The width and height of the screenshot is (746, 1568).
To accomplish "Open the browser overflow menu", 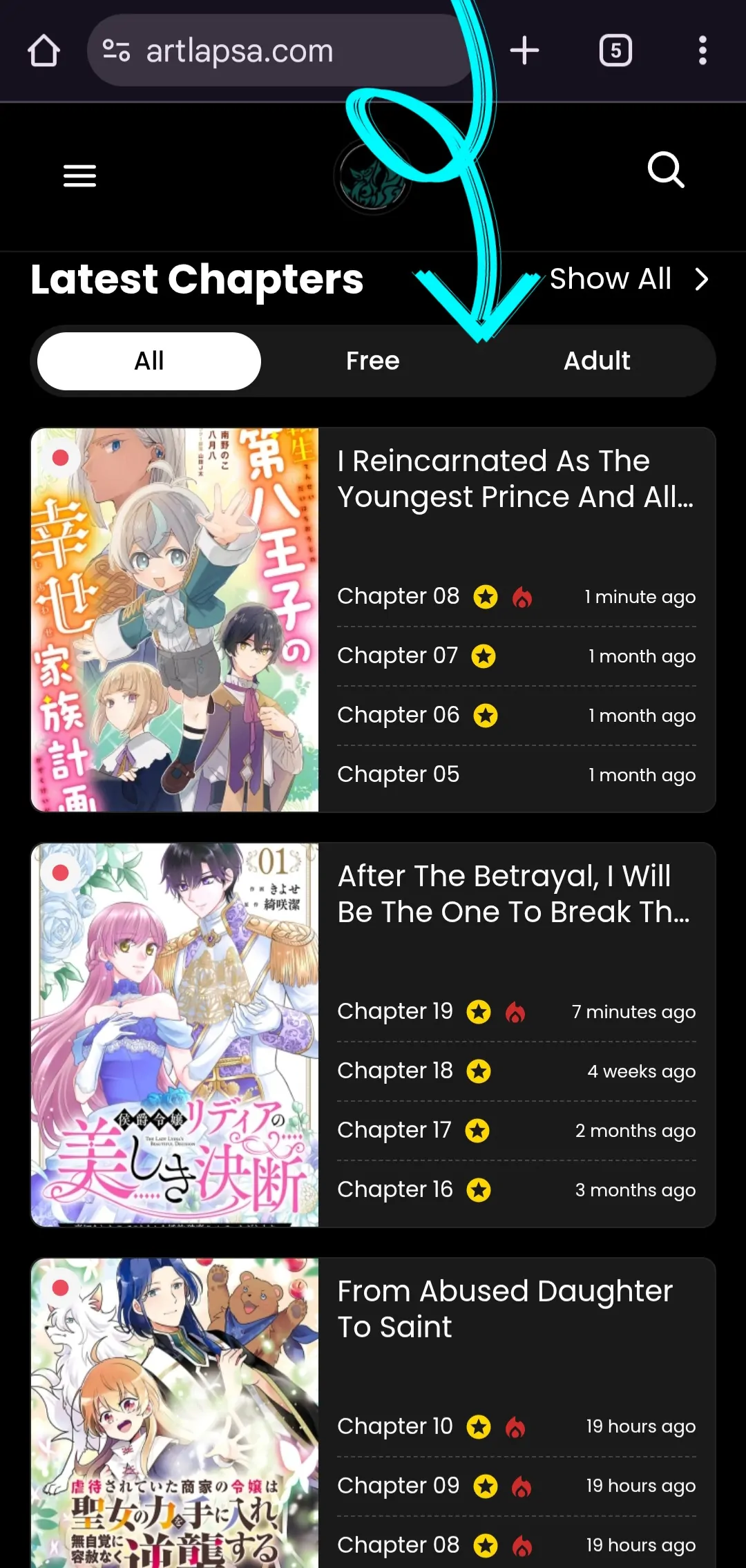I will [702, 50].
